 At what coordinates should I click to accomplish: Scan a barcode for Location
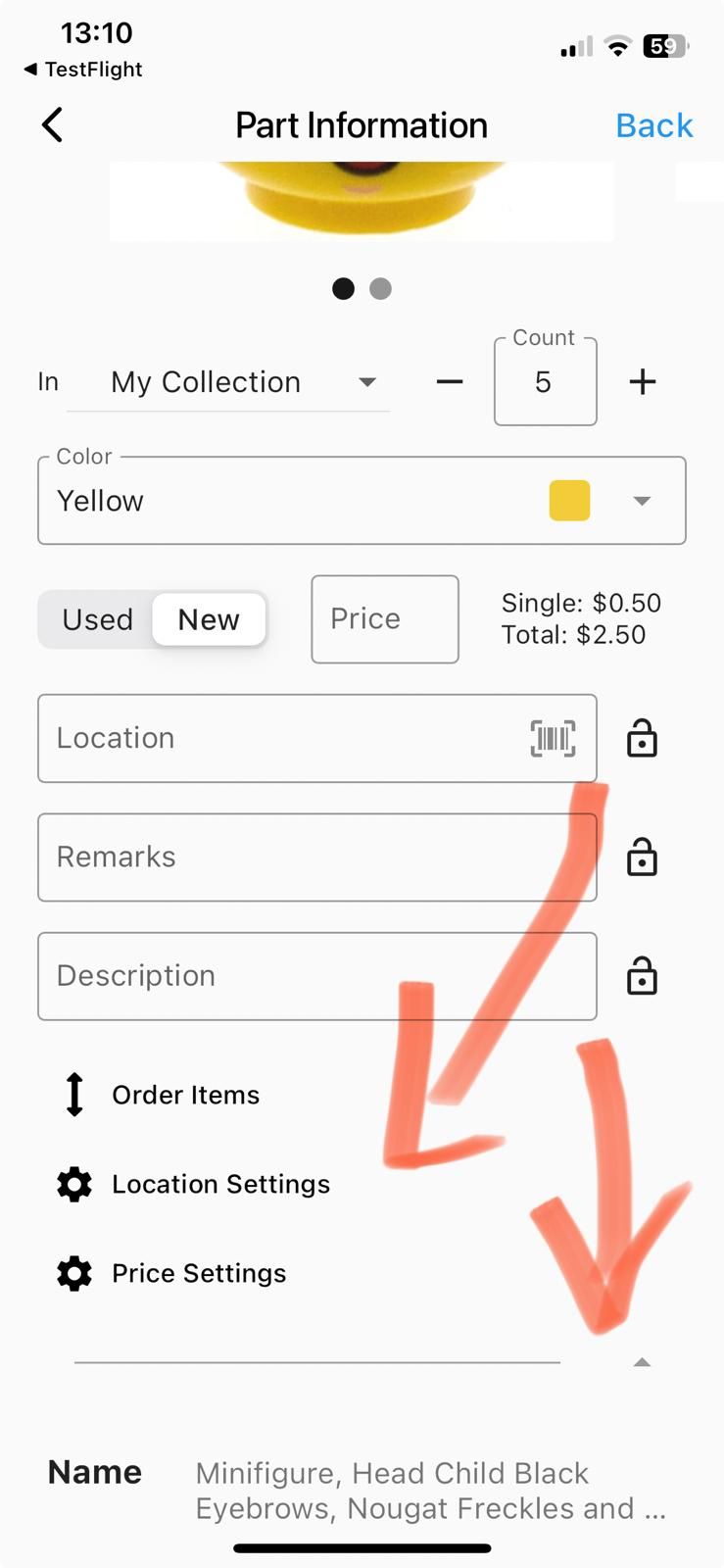[553, 738]
